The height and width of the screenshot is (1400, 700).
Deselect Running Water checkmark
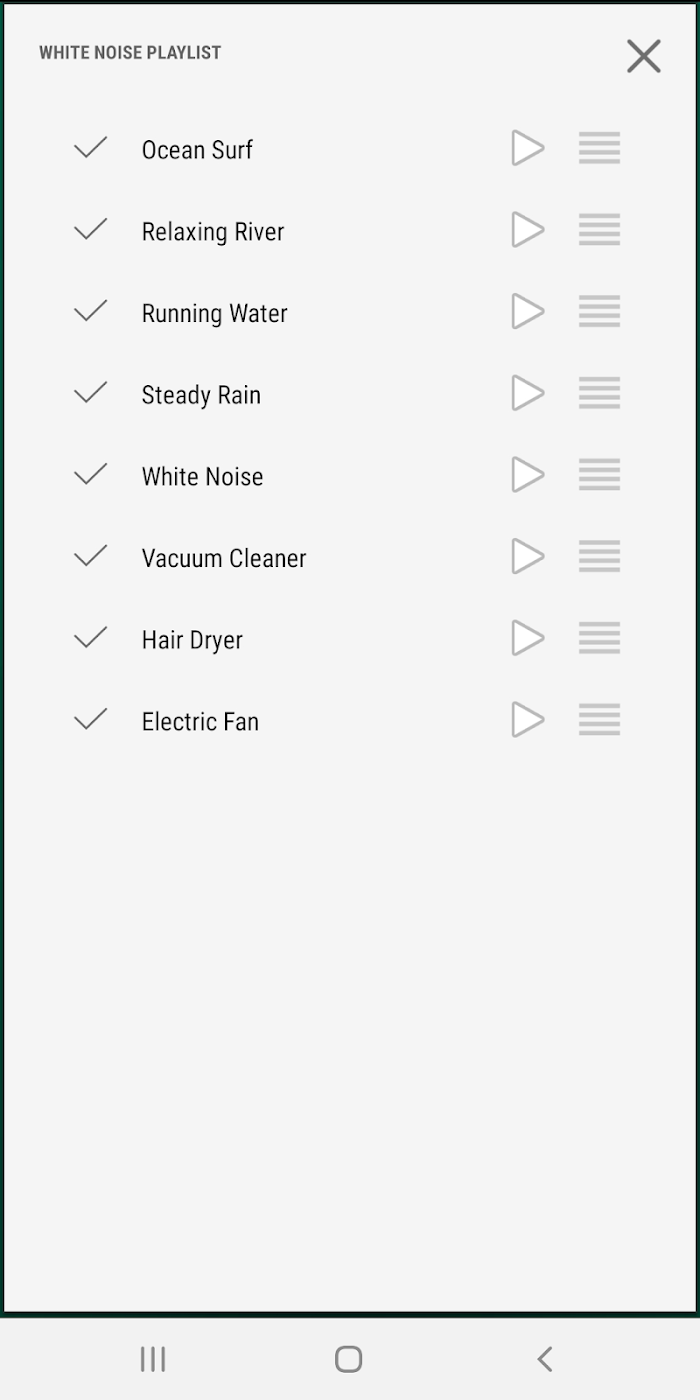pos(90,312)
